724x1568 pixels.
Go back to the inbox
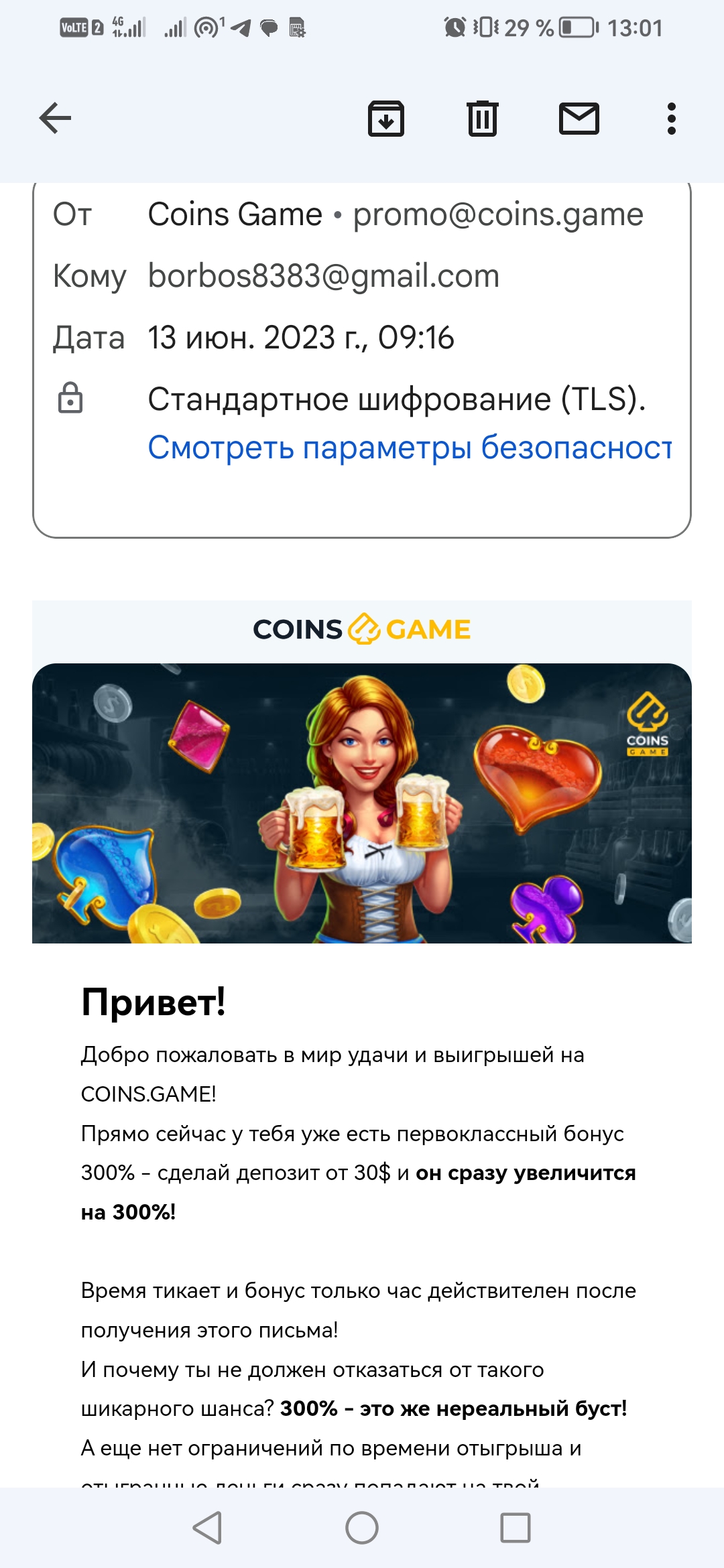point(55,119)
